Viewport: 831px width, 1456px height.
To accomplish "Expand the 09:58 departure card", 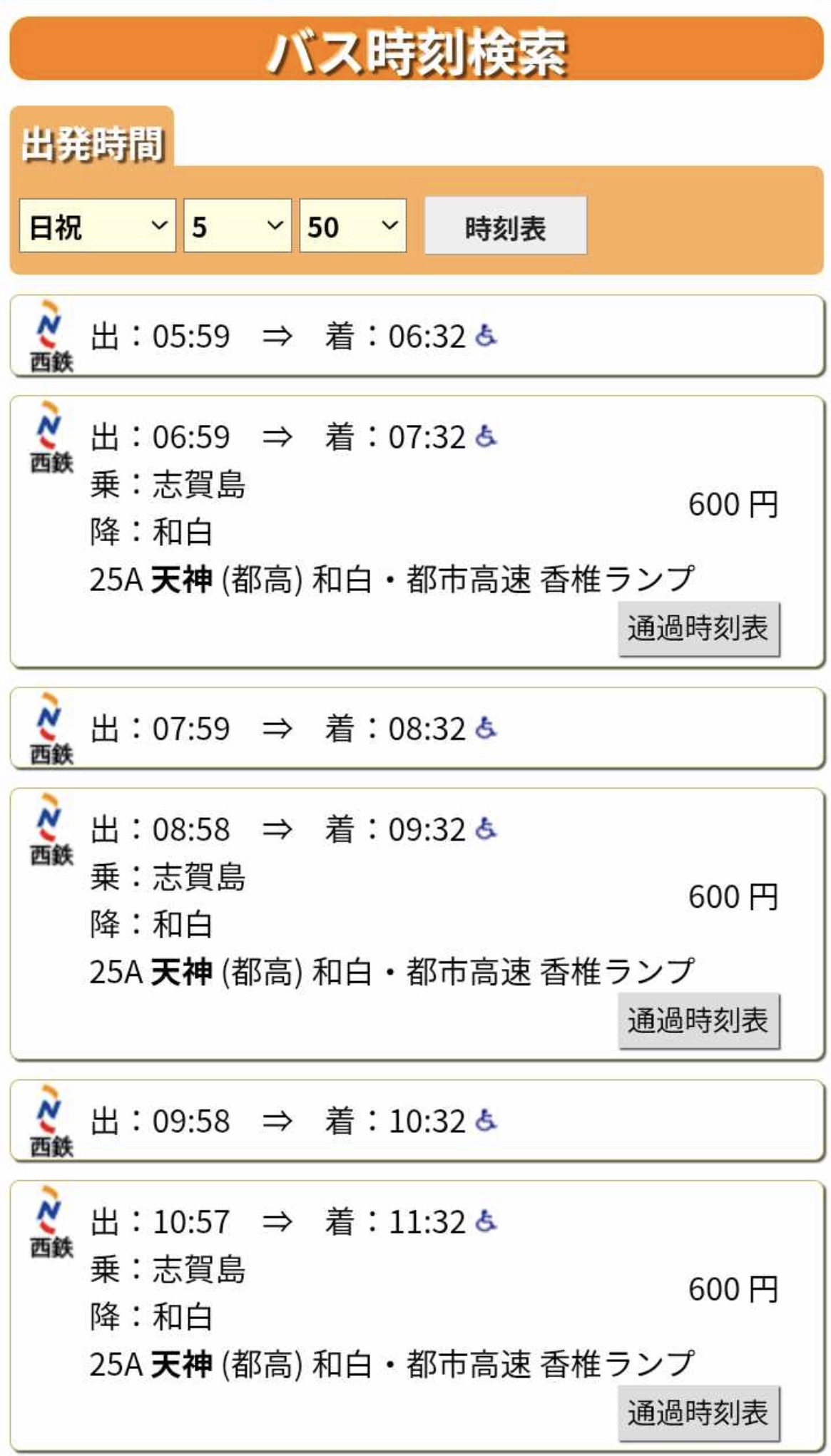I will 417,1121.
